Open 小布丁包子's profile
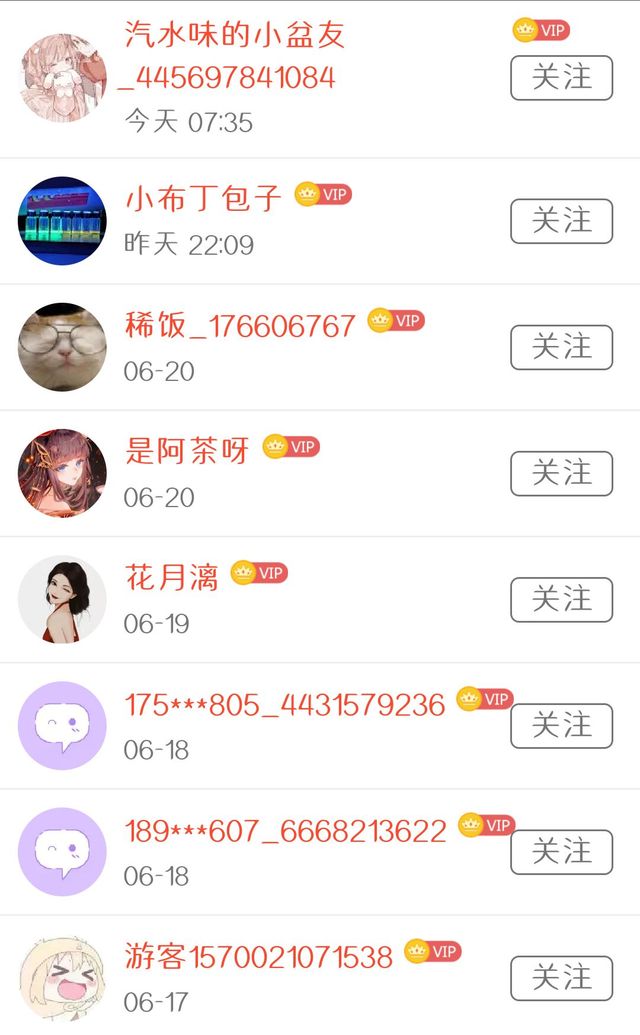The width and height of the screenshot is (640, 1035). (62, 221)
